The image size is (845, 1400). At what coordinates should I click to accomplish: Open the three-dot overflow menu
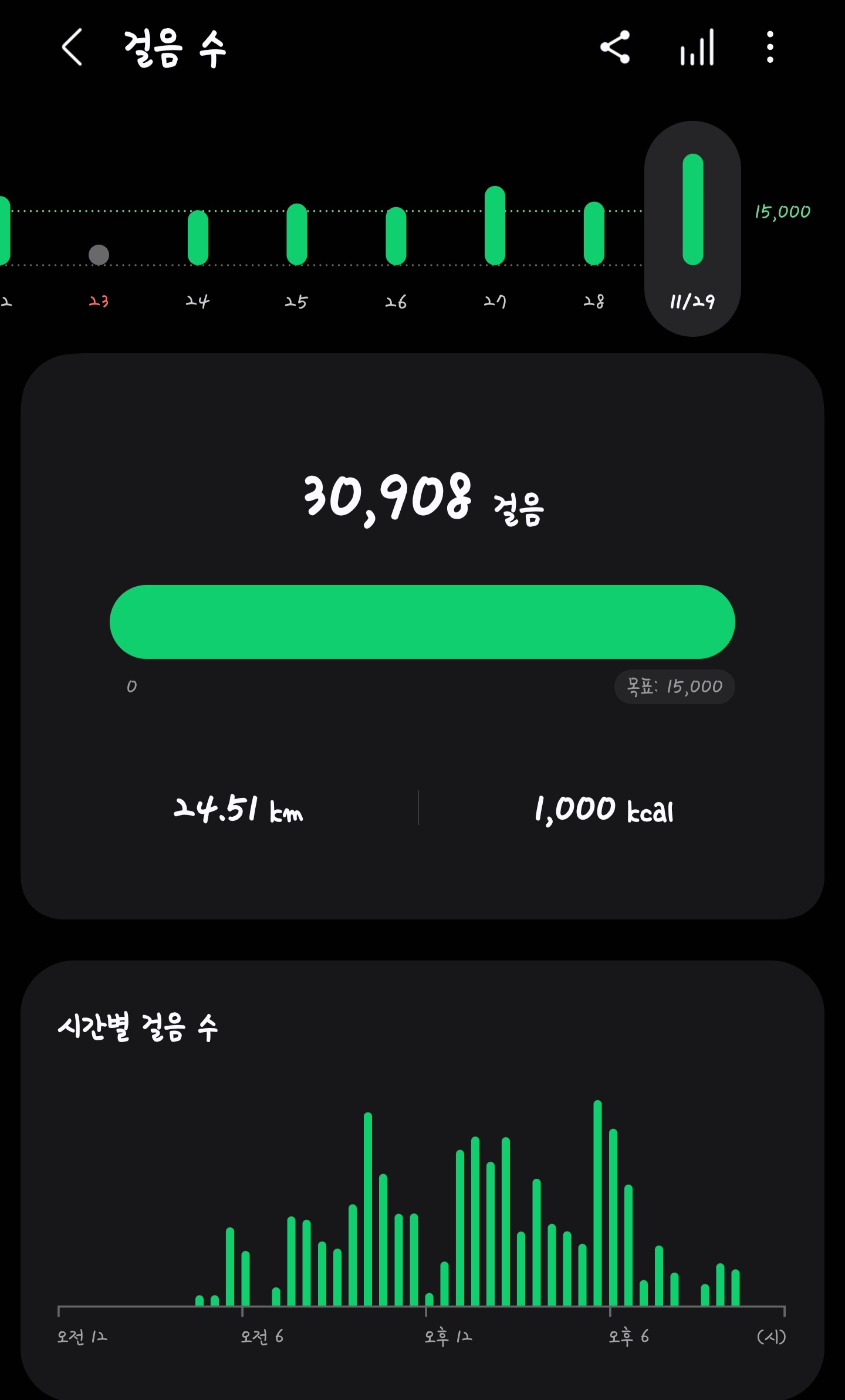point(770,48)
